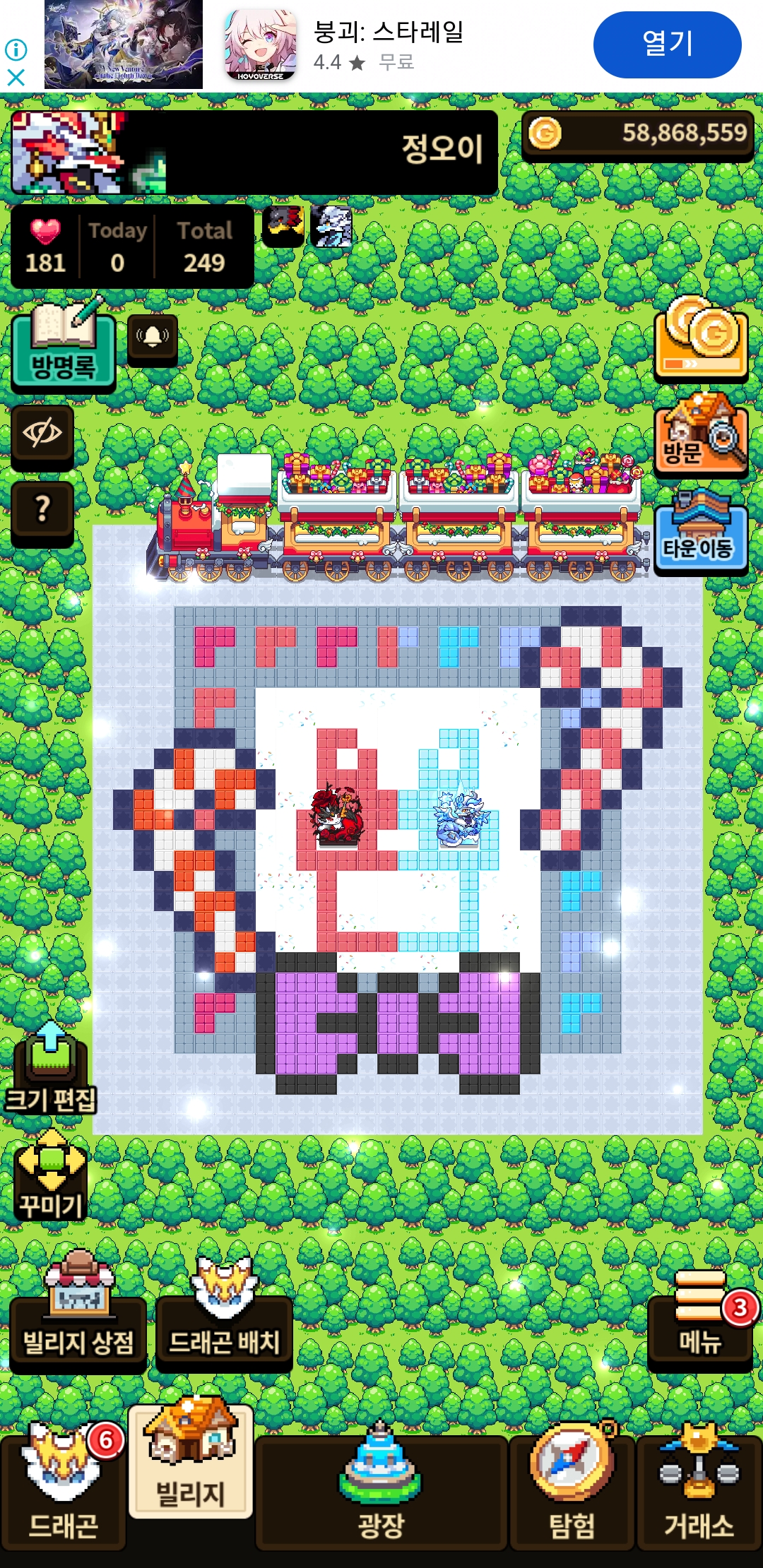This screenshot has width=763, height=1568.
Task: Open 크기 편집 size editor
Action: coord(49,1069)
